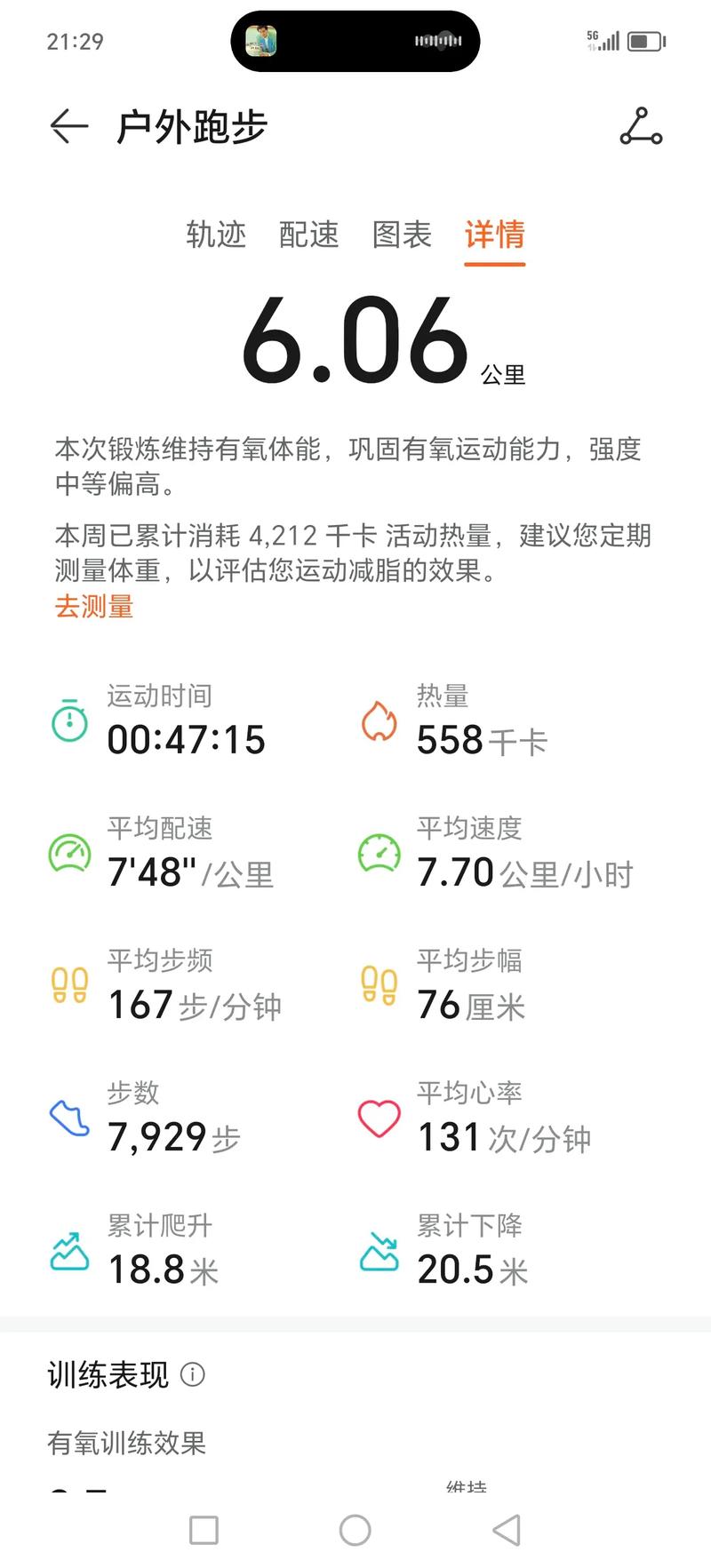The image size is (711, 1568).
Task: Open the info icon beside 训练表现
Action: tap(193, 1374)
